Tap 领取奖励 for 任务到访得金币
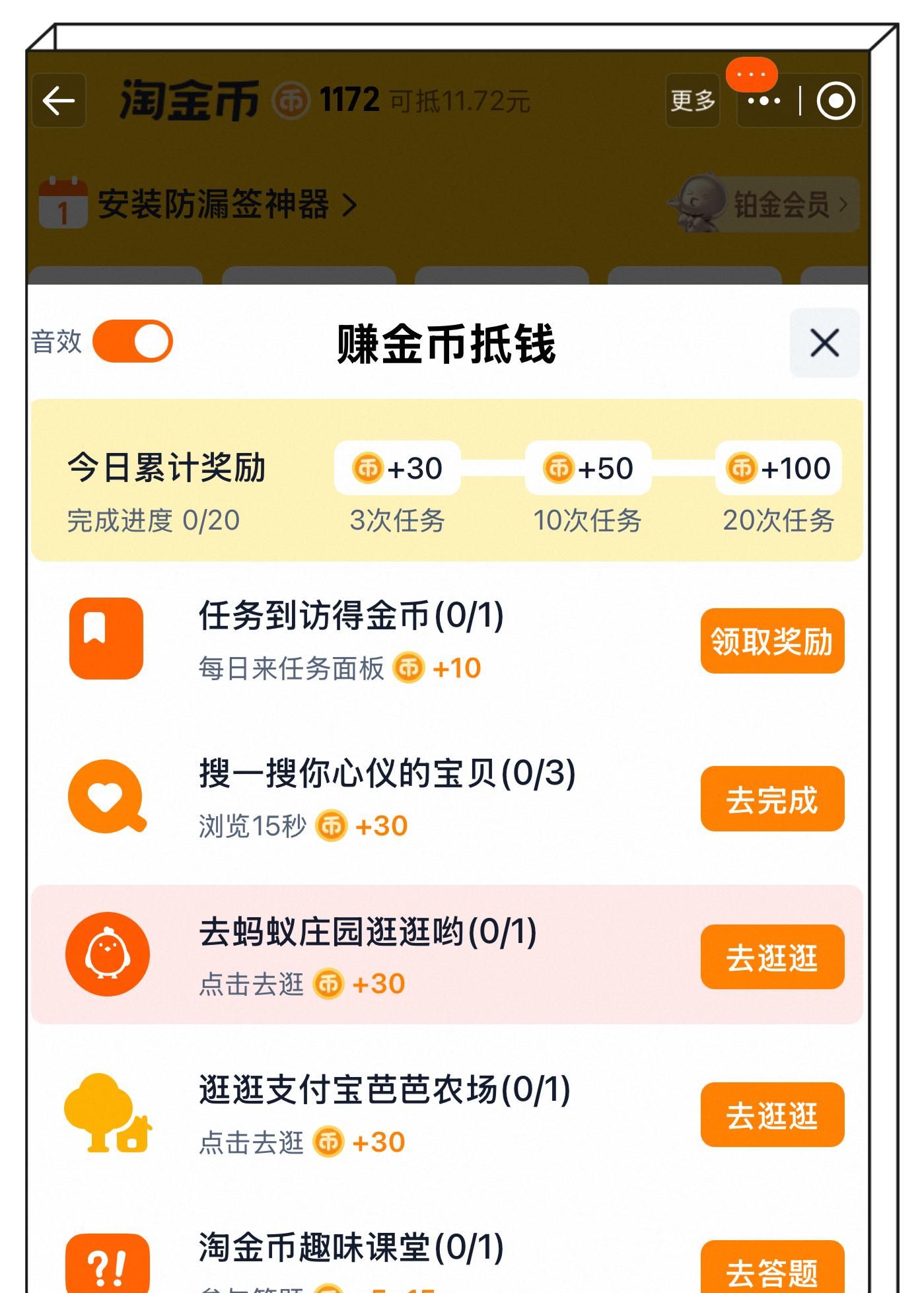924x1293 pixels. (x=772, y=641)
